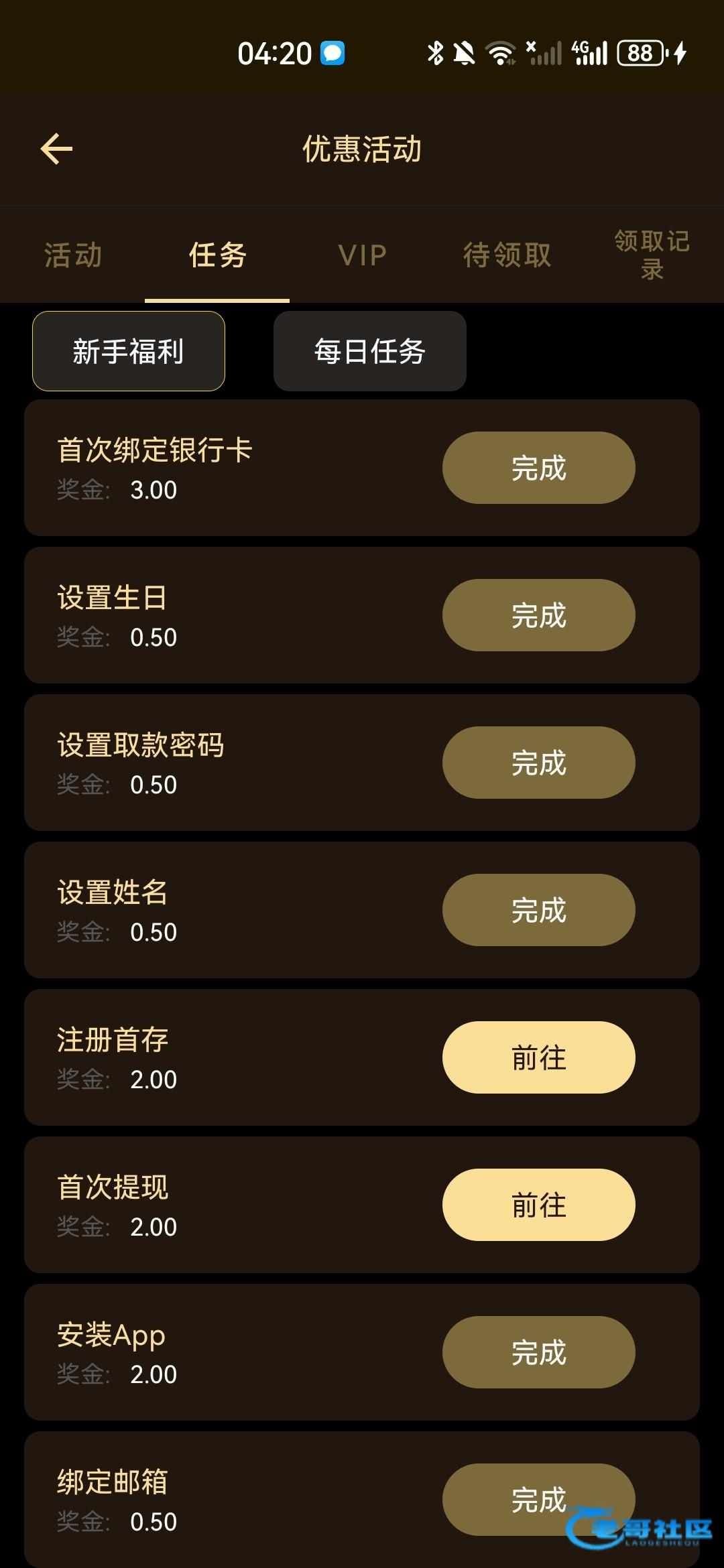The image size is (724, 1568).
Task: Select the 任务 tab
Action: 217,255
